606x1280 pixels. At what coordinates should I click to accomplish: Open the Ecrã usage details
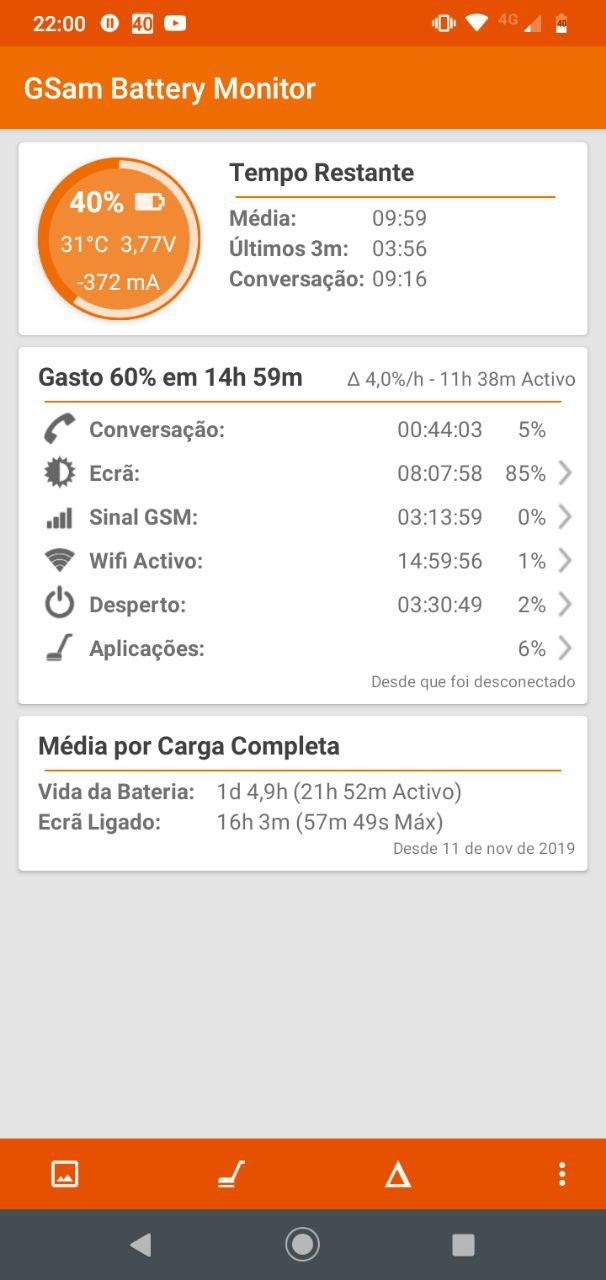point(303,473)
